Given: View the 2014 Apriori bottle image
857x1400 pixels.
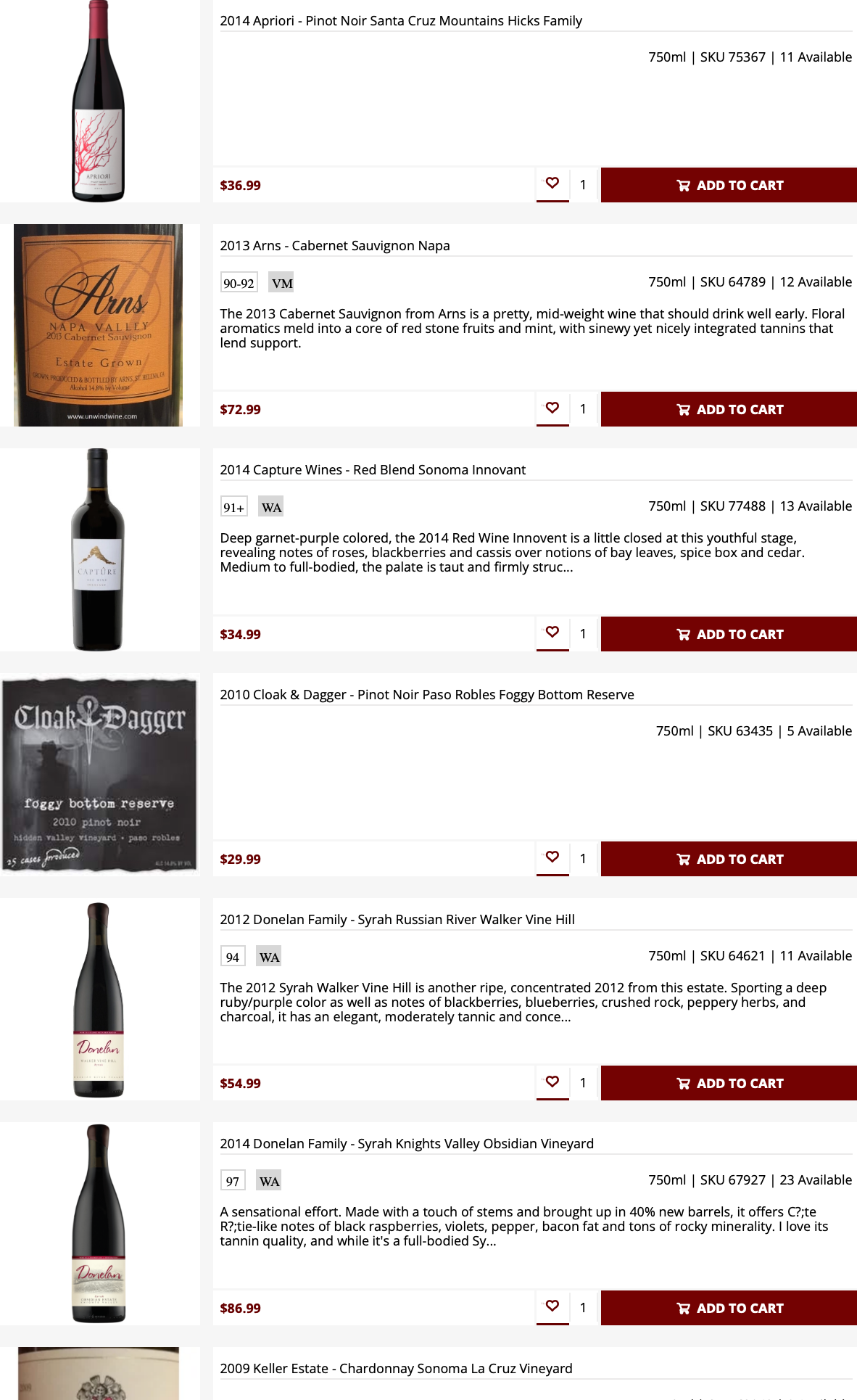Looking at the screenshot, I should 99,102.
